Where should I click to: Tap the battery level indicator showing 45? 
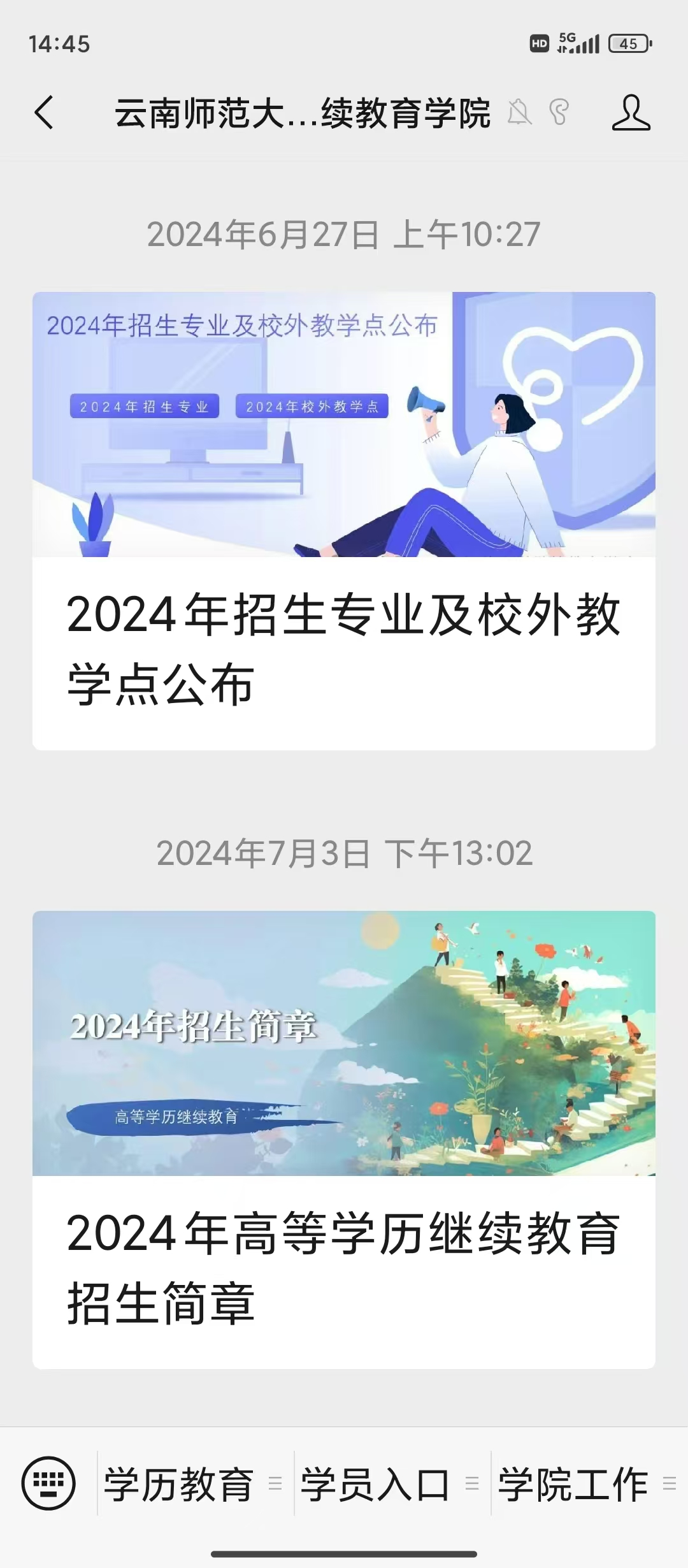click(x=629, y=43)
